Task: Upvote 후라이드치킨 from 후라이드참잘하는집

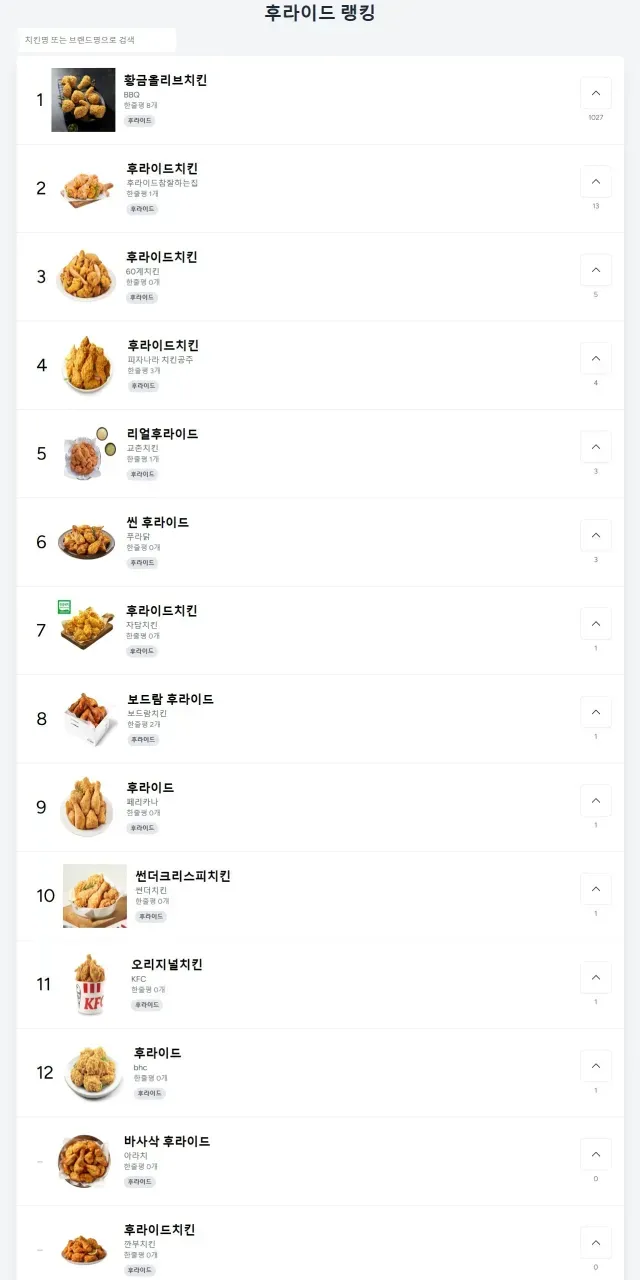Action: (x=596, y=181)
